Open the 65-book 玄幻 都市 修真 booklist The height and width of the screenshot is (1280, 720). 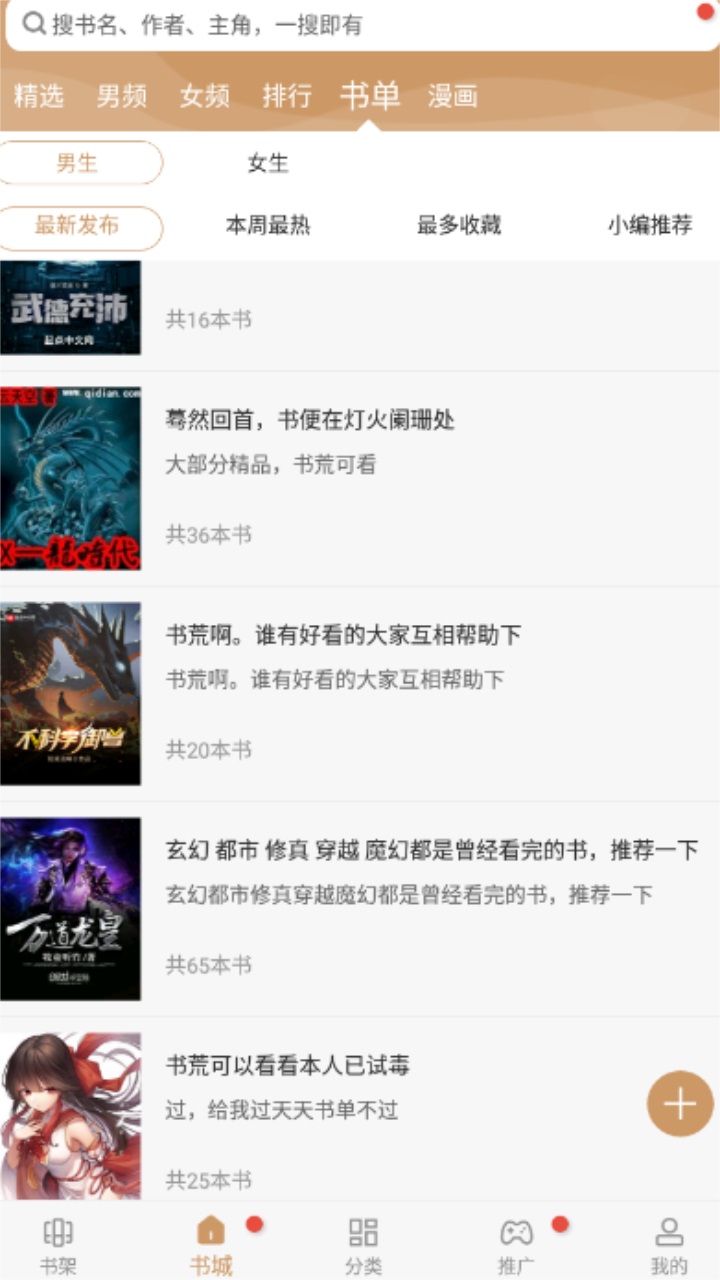(430, 851)
